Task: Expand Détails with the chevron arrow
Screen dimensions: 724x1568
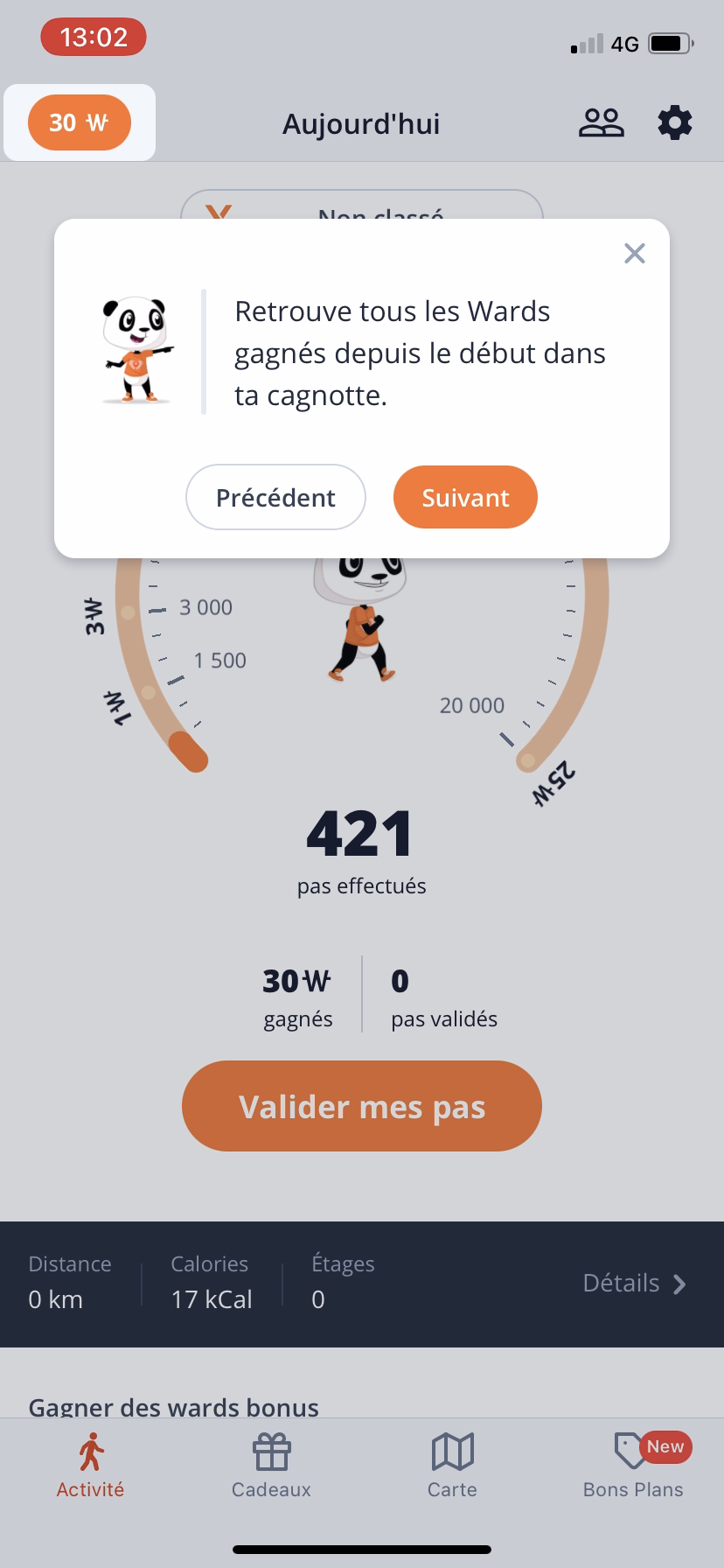Action: [x=679, y=1284]
